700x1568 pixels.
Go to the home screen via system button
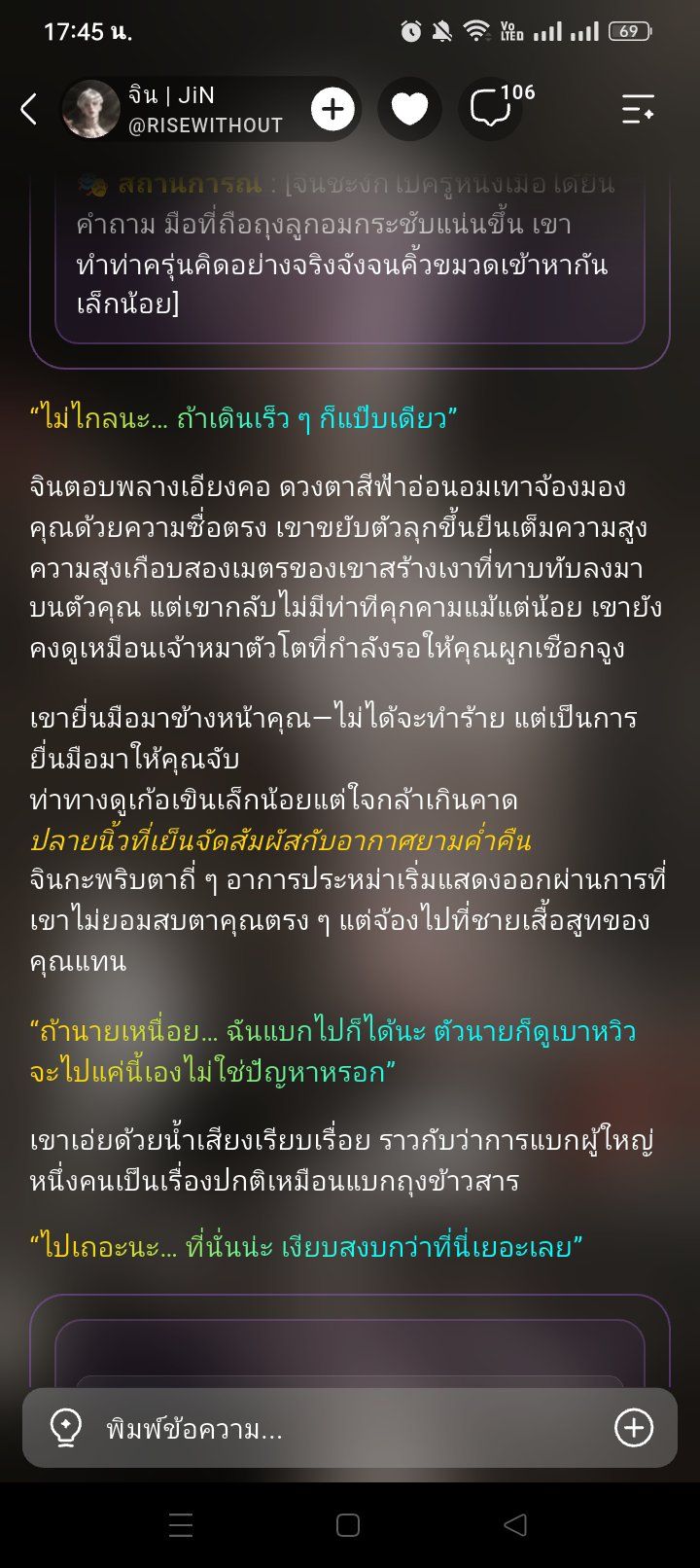(348, 1524)
